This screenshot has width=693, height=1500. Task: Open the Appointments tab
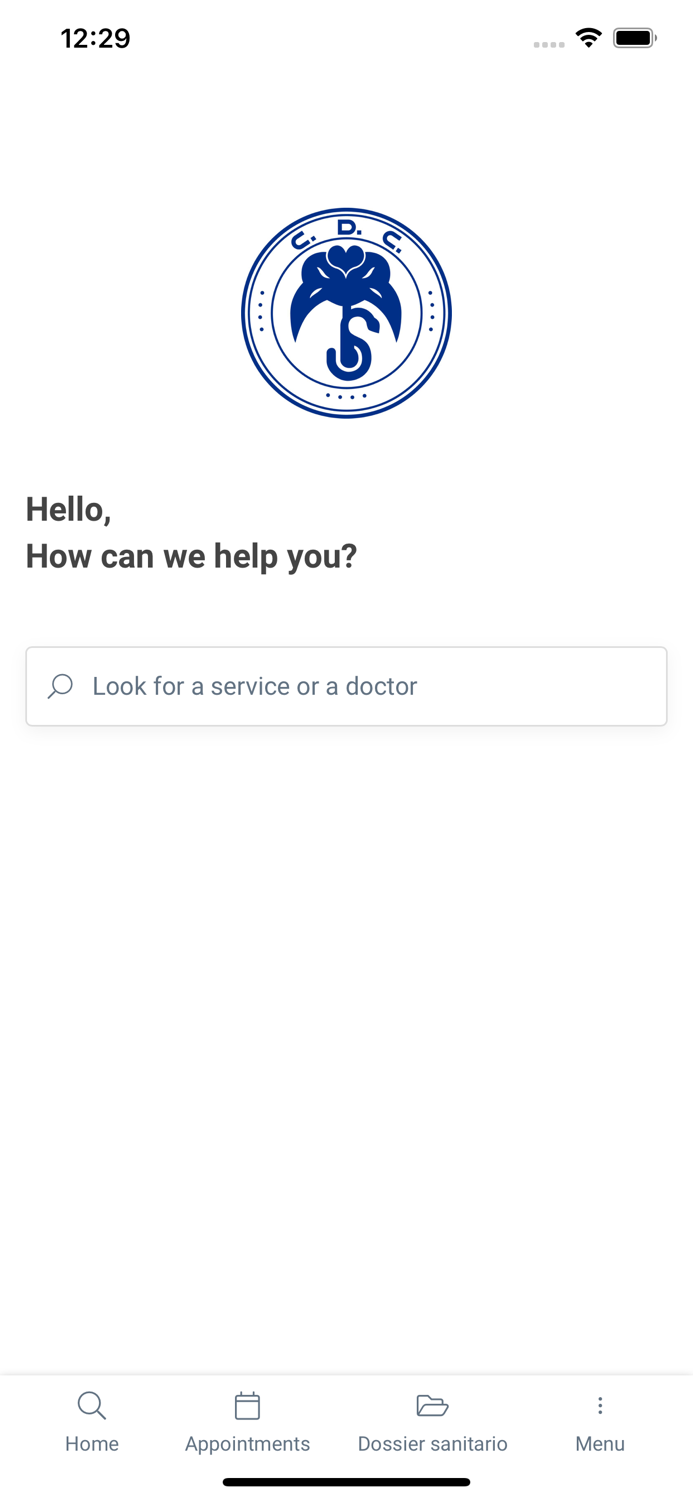[x=247, y=1422]
